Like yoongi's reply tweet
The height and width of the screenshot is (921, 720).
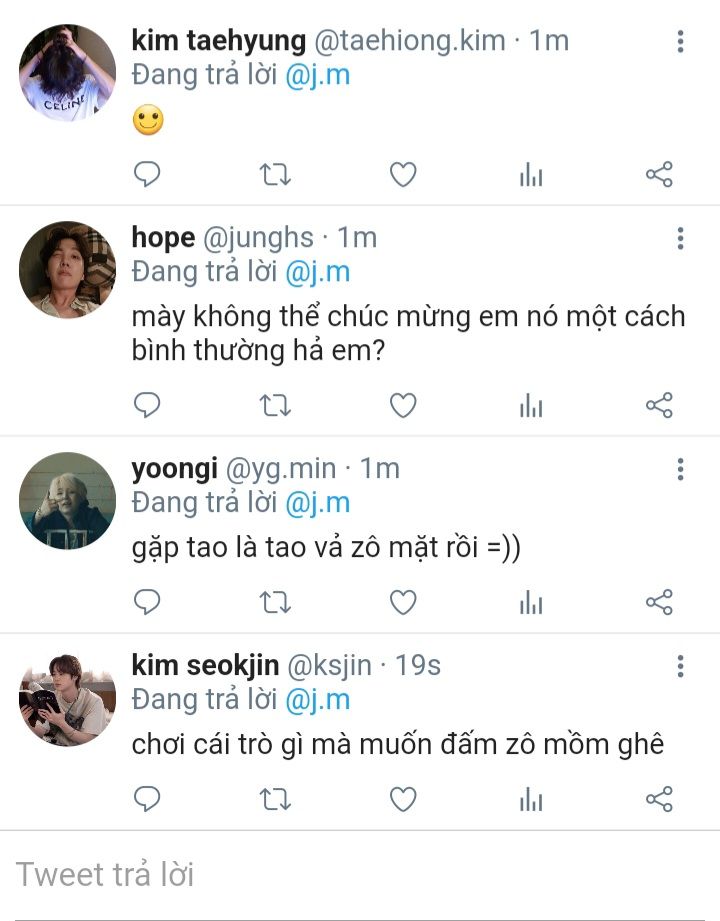click(x=402, y=602)
